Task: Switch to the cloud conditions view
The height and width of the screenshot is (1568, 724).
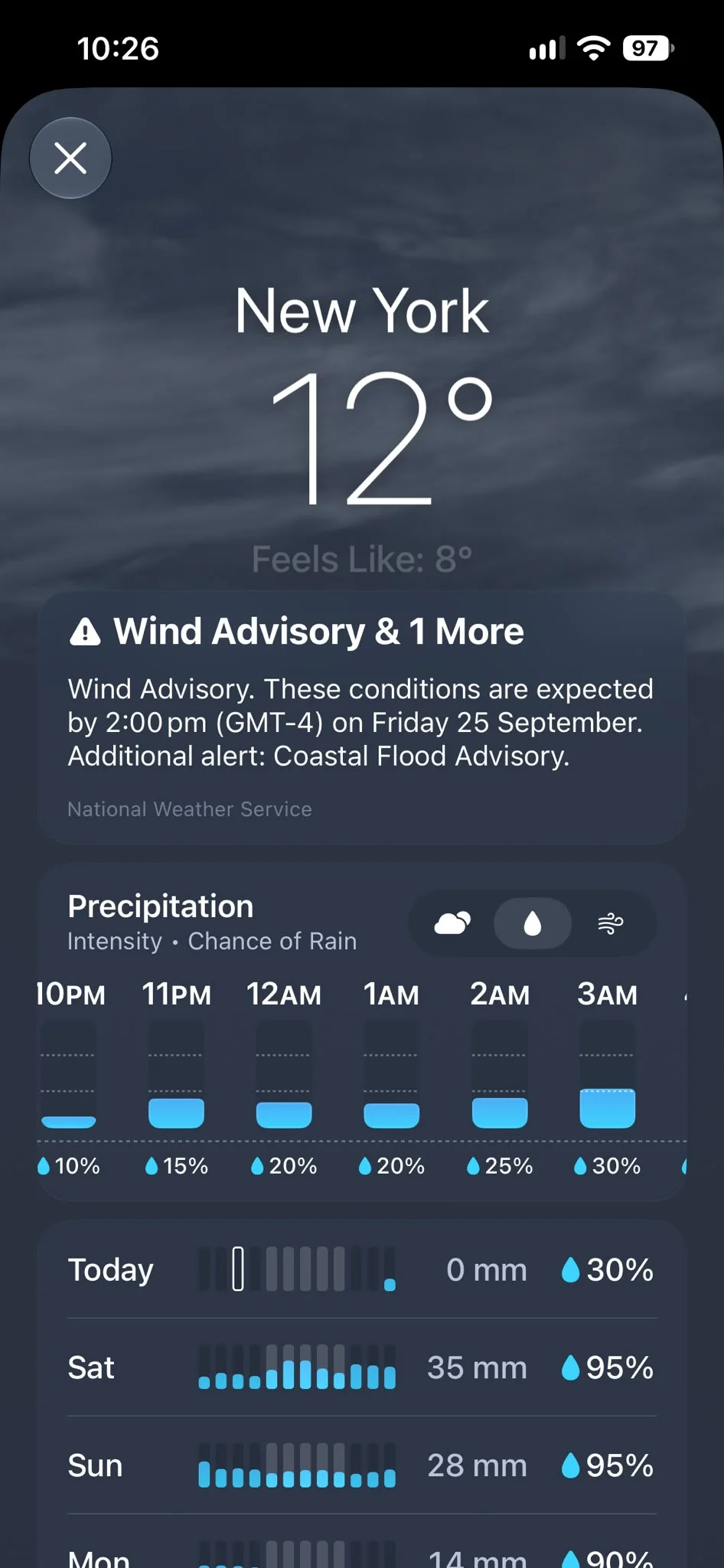Action: coord(452,923)
